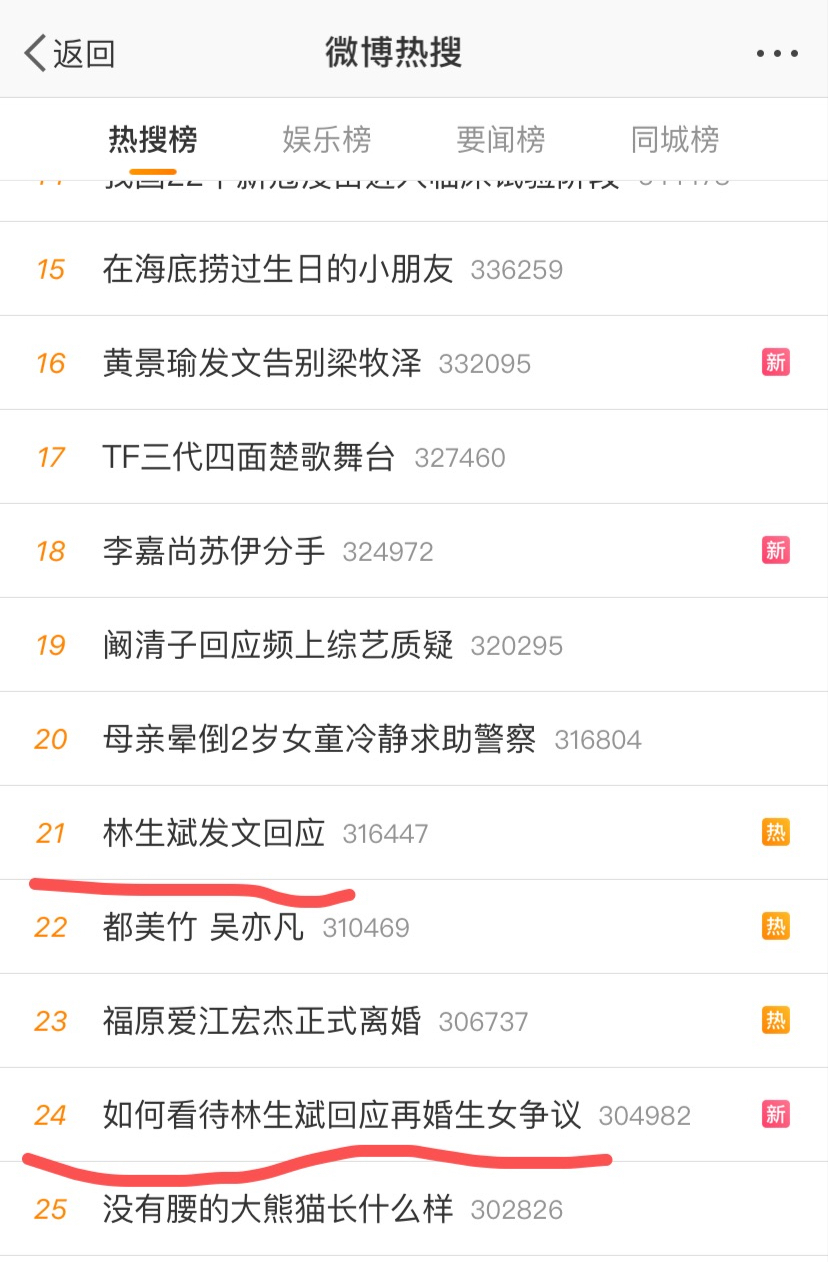The width and height of the screenshot is (828, 1262).
Task: Open topic 黄景瑜发文告别梁牧泽
Action: click(262, 363)
